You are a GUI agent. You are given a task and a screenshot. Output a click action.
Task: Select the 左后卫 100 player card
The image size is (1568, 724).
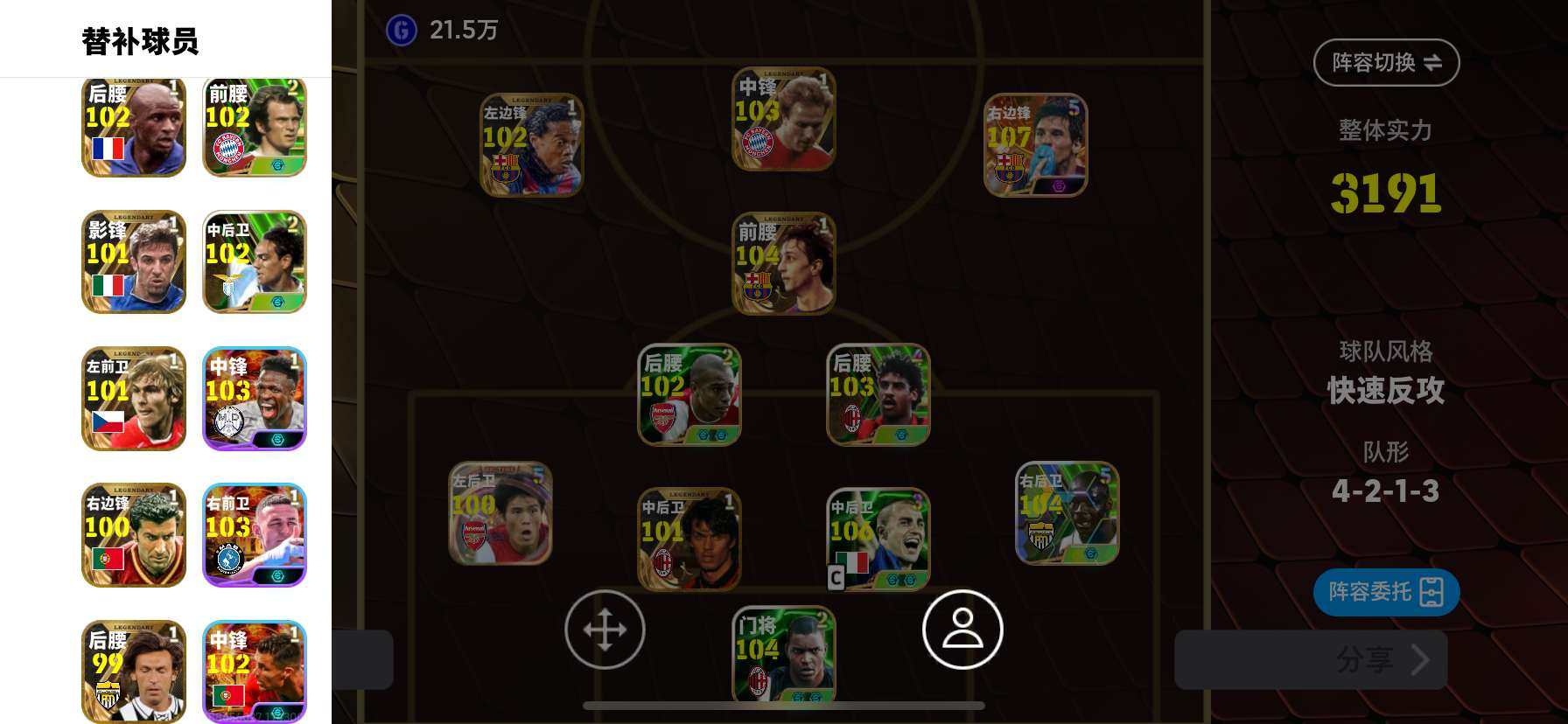pyautogui.click(x=500, y=513)
